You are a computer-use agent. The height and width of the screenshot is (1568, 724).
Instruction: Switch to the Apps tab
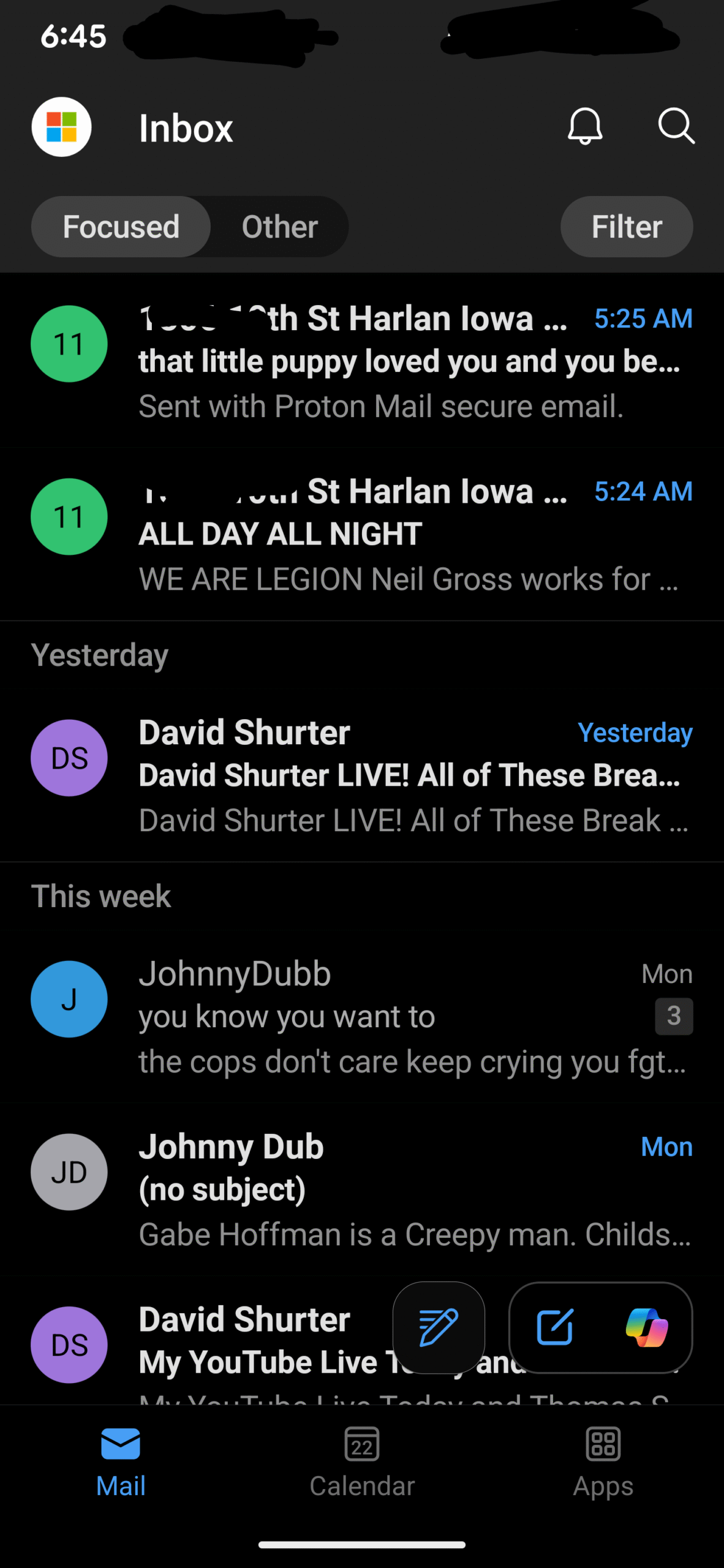pyautogui.click(x=603, y=1461)
